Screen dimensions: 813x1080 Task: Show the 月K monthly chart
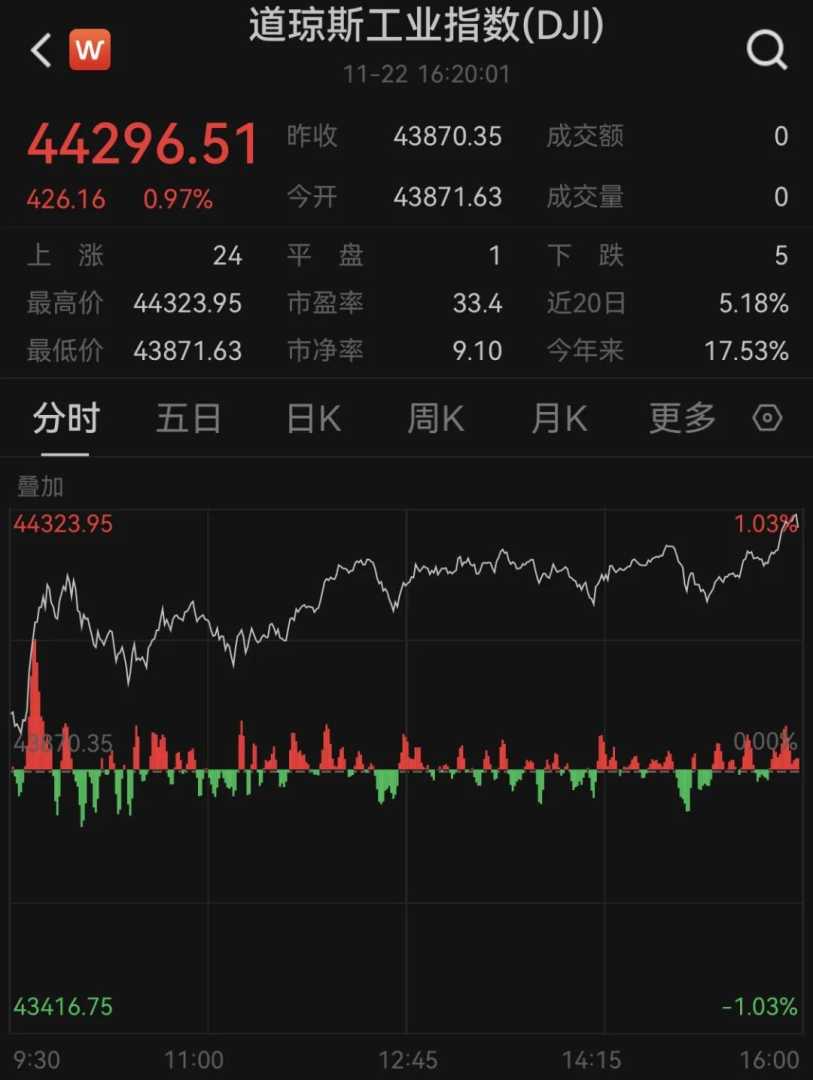pyautogui.click(x=558, y=418)
